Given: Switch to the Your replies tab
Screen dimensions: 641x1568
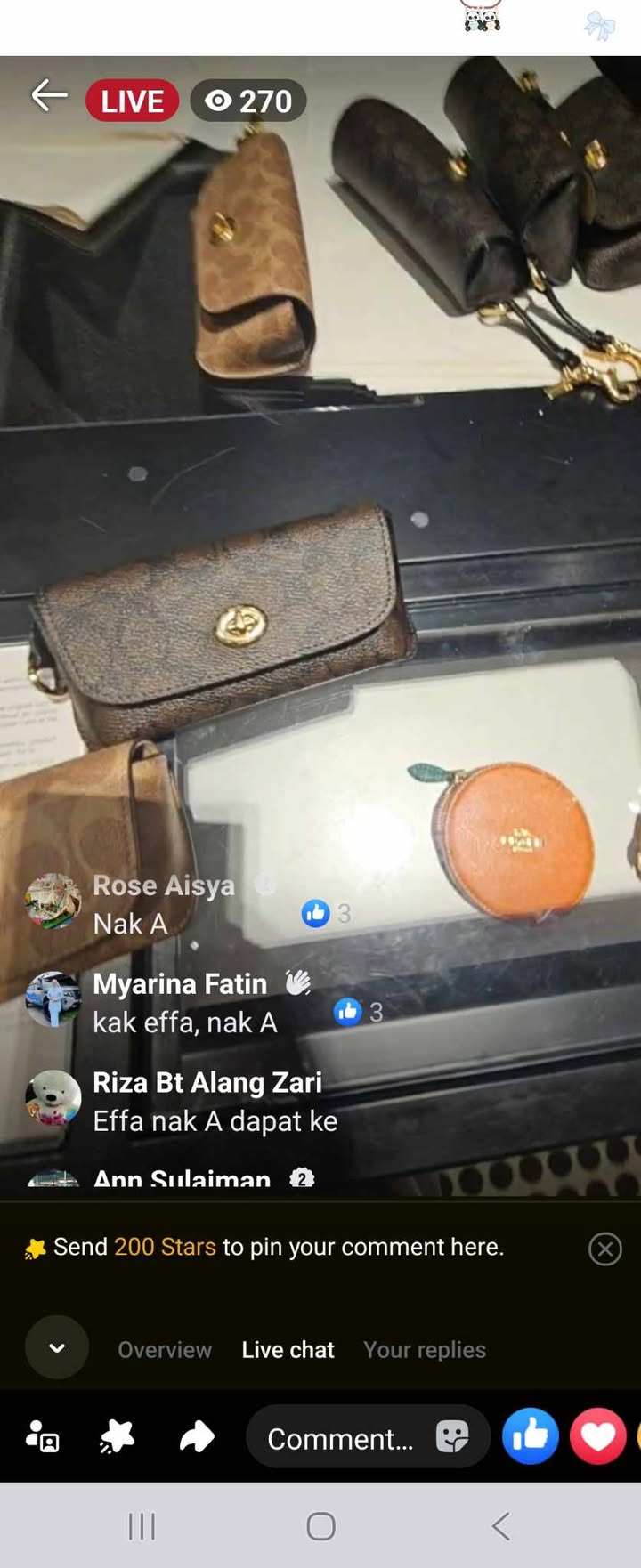Looking at the screenshot, I should click(x=424, y=1350).
